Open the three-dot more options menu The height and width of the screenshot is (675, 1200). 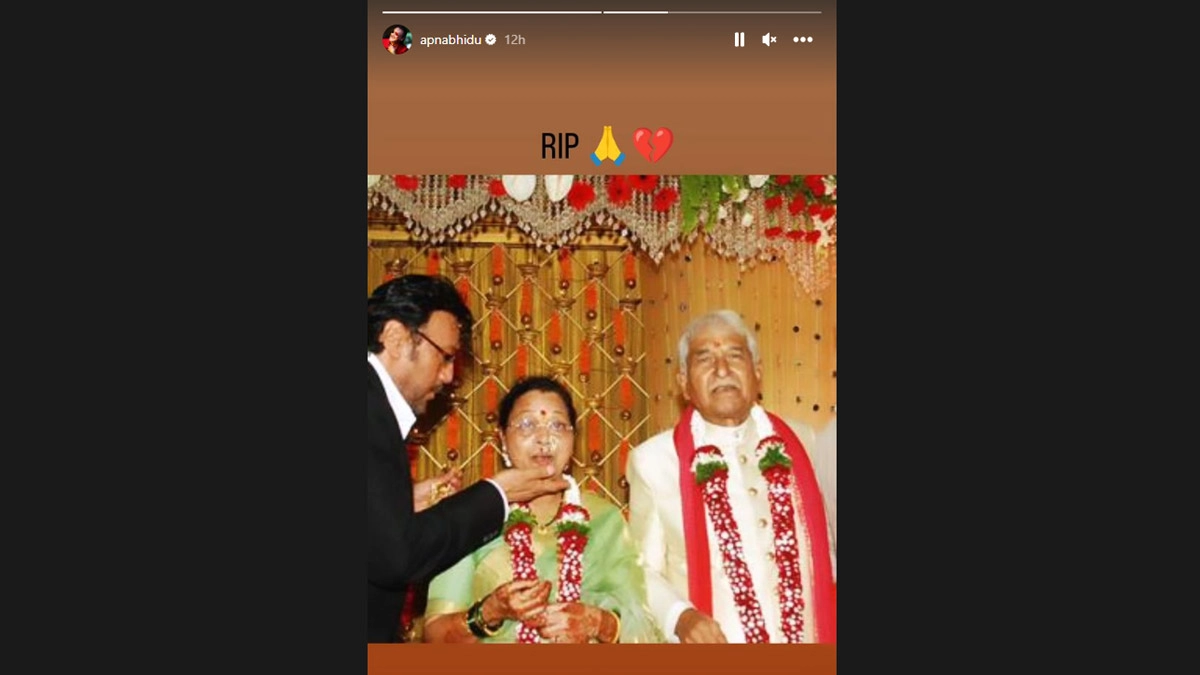point(803,39)
